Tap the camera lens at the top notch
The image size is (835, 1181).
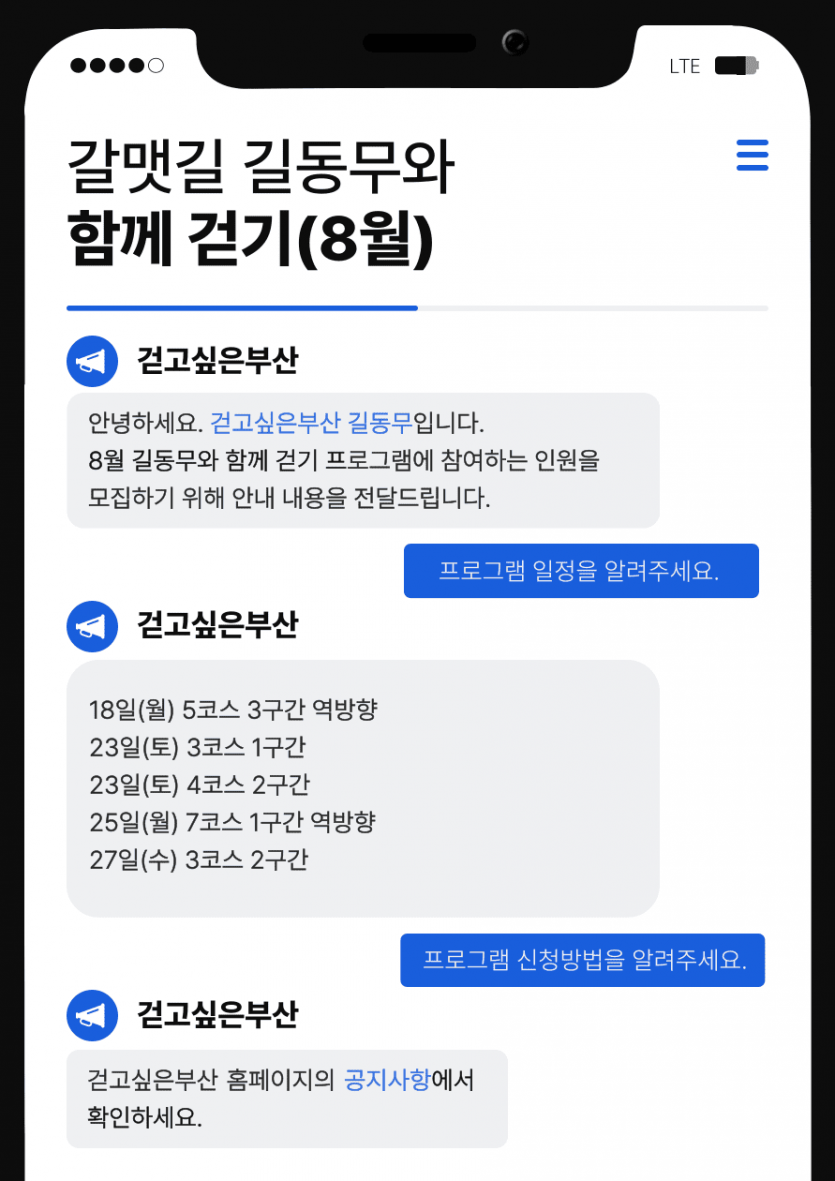[516, 42]
